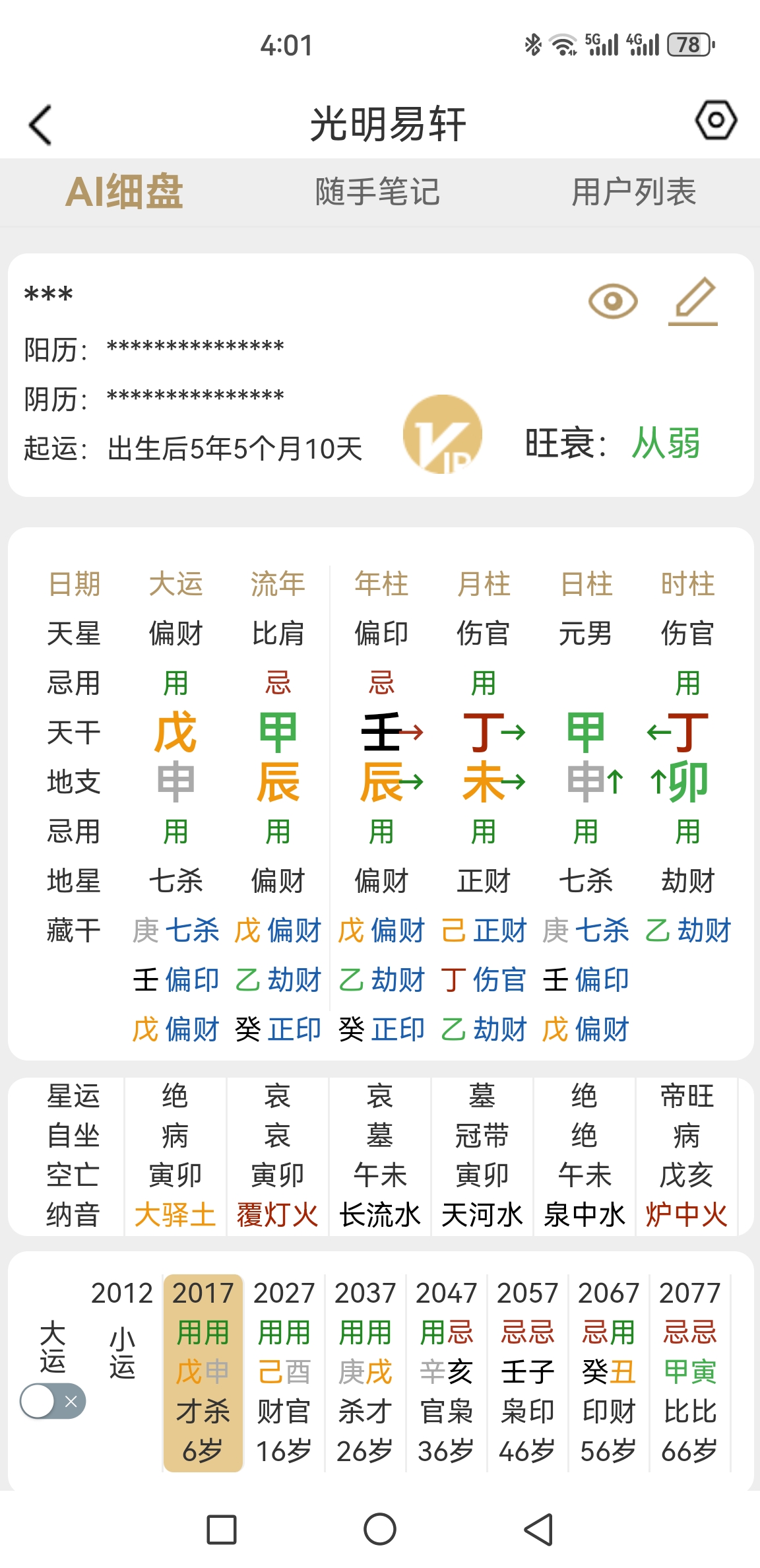Select the 2077 甲寅 luck period

[689, 1373]
